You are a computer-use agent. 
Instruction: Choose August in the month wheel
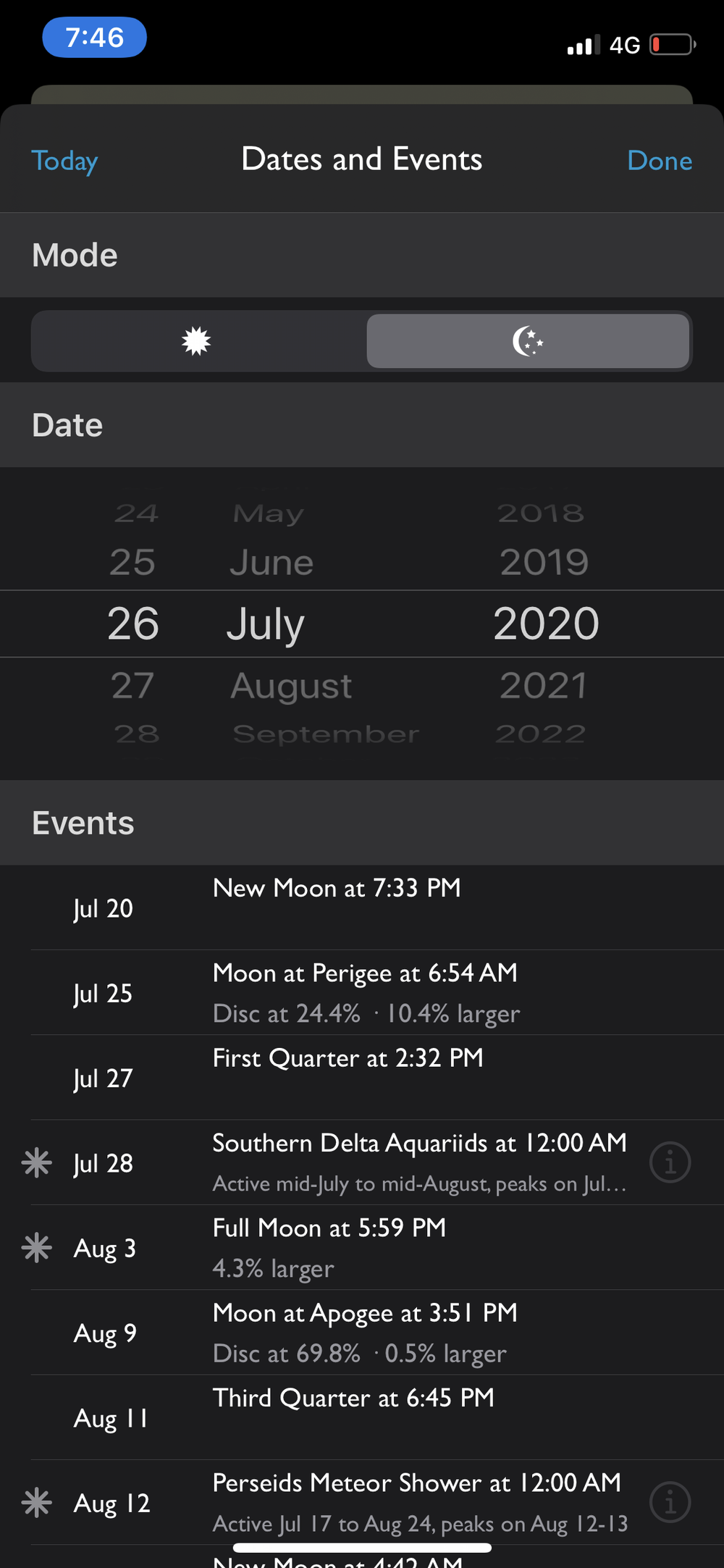(x=291, y=686)
